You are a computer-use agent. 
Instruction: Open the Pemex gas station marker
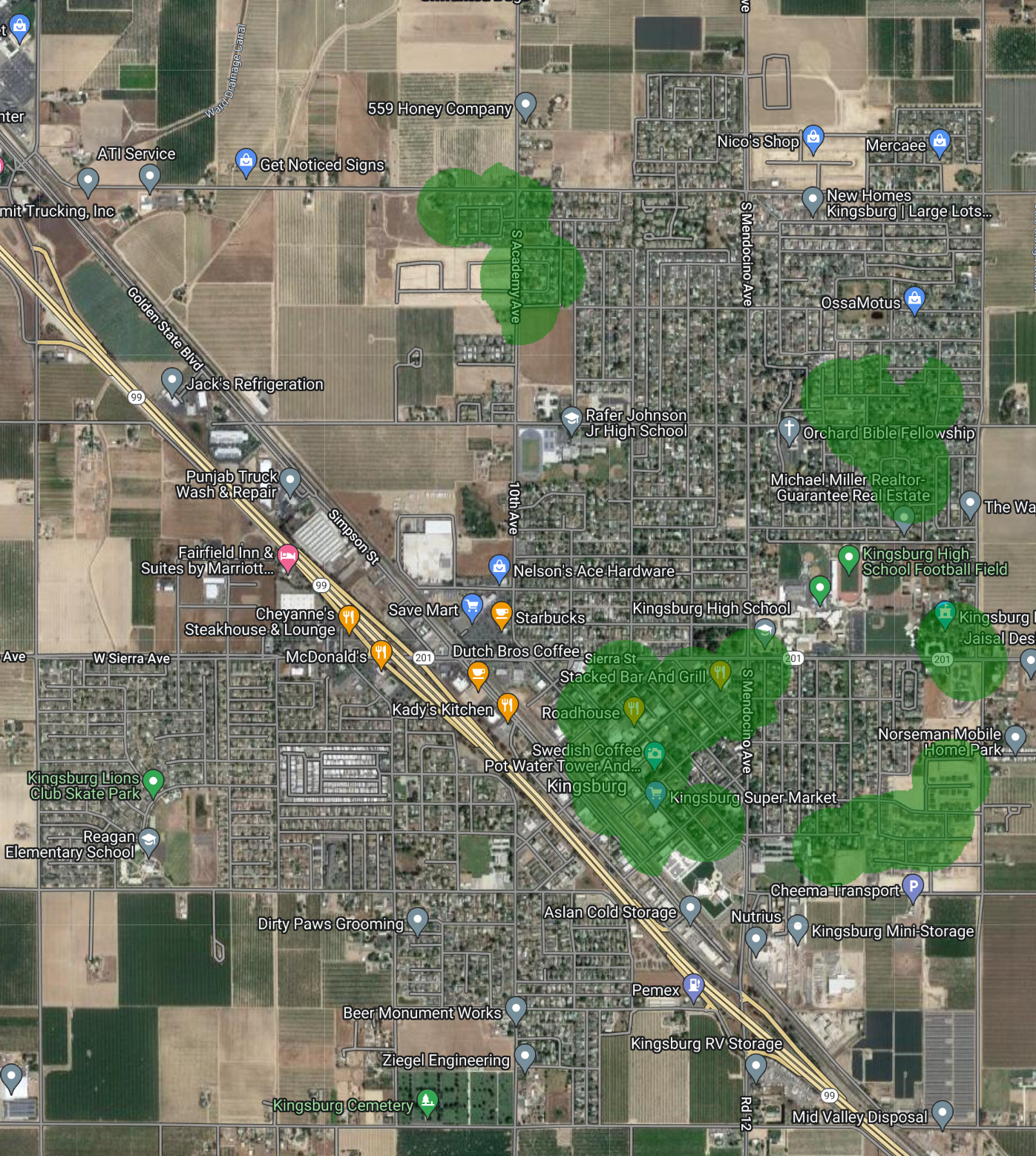point(693,987)
